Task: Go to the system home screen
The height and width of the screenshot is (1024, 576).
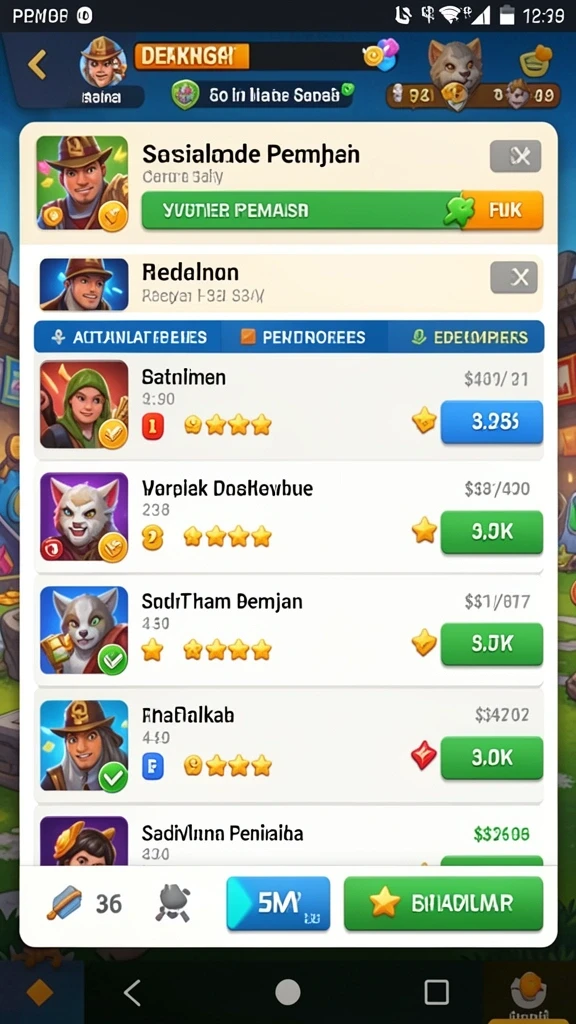Action: point(287,993)
